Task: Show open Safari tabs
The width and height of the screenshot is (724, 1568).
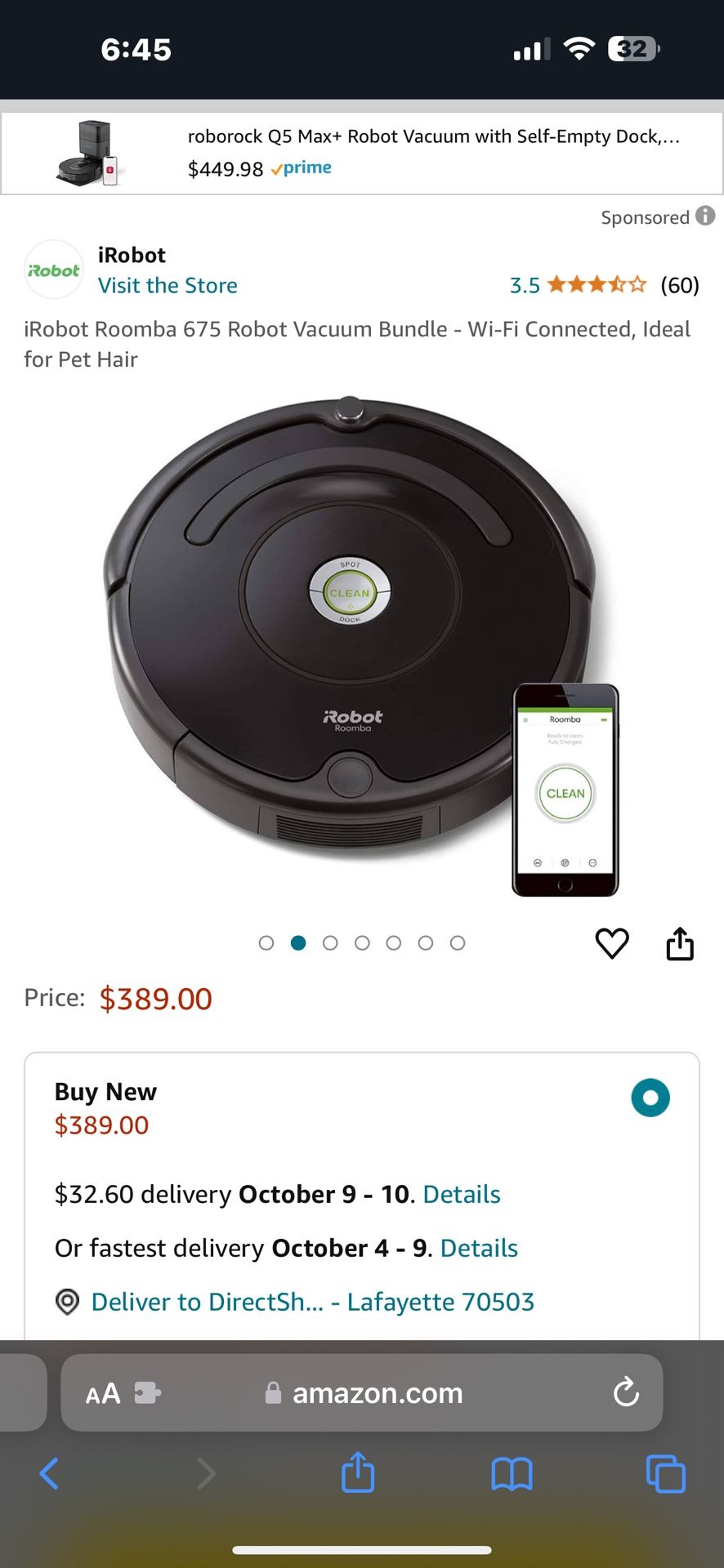Action: coord(666,1474)
